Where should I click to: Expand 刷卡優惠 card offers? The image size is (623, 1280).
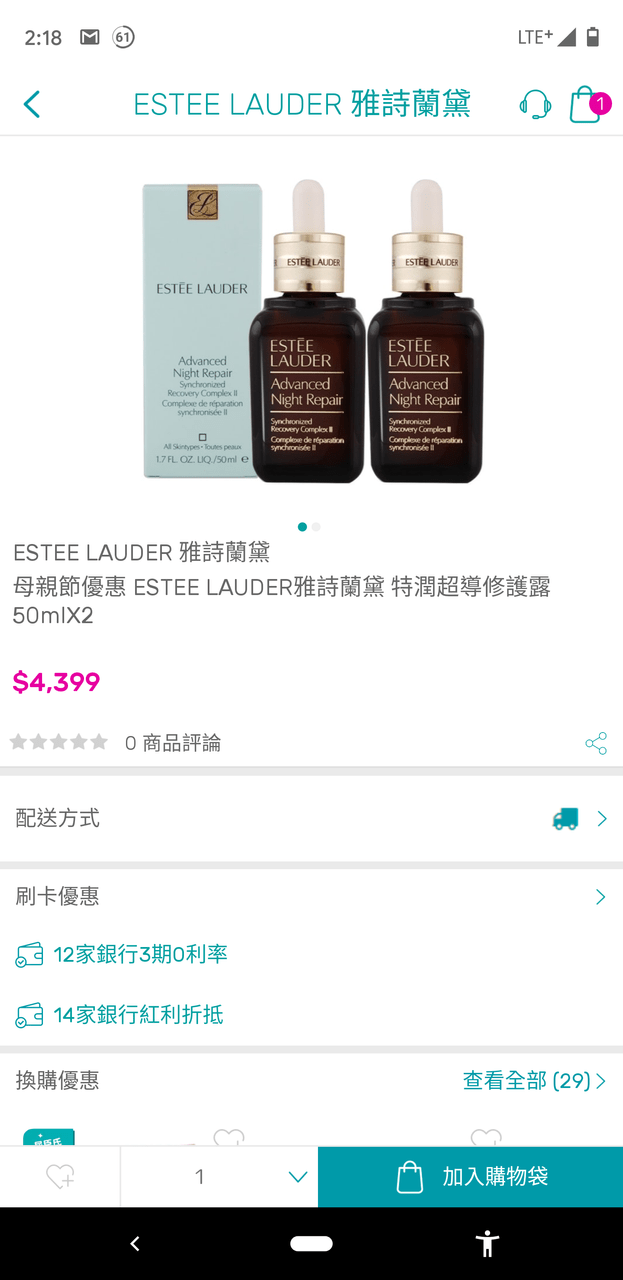point(310,896)
